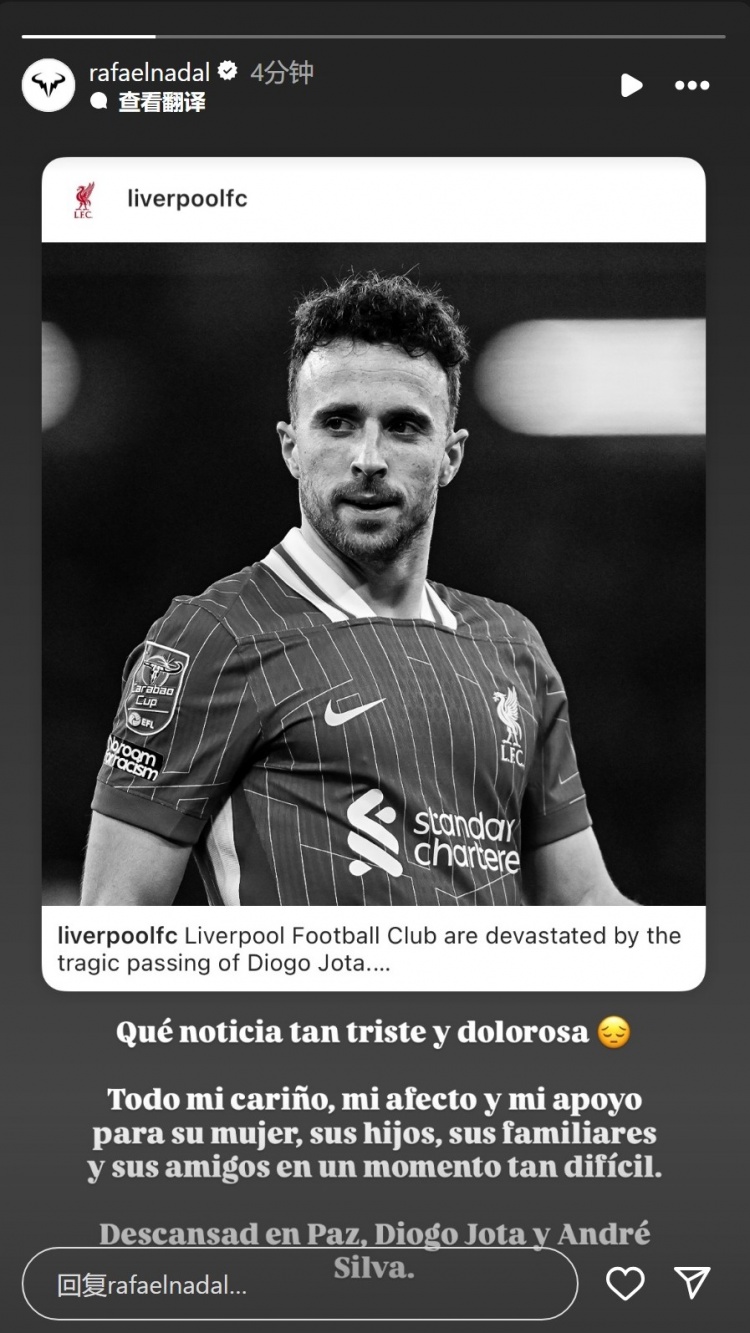This screenshot has height=1333, width=750.
Task: Tap the rafaelnadal username
Action: [149, 73]
